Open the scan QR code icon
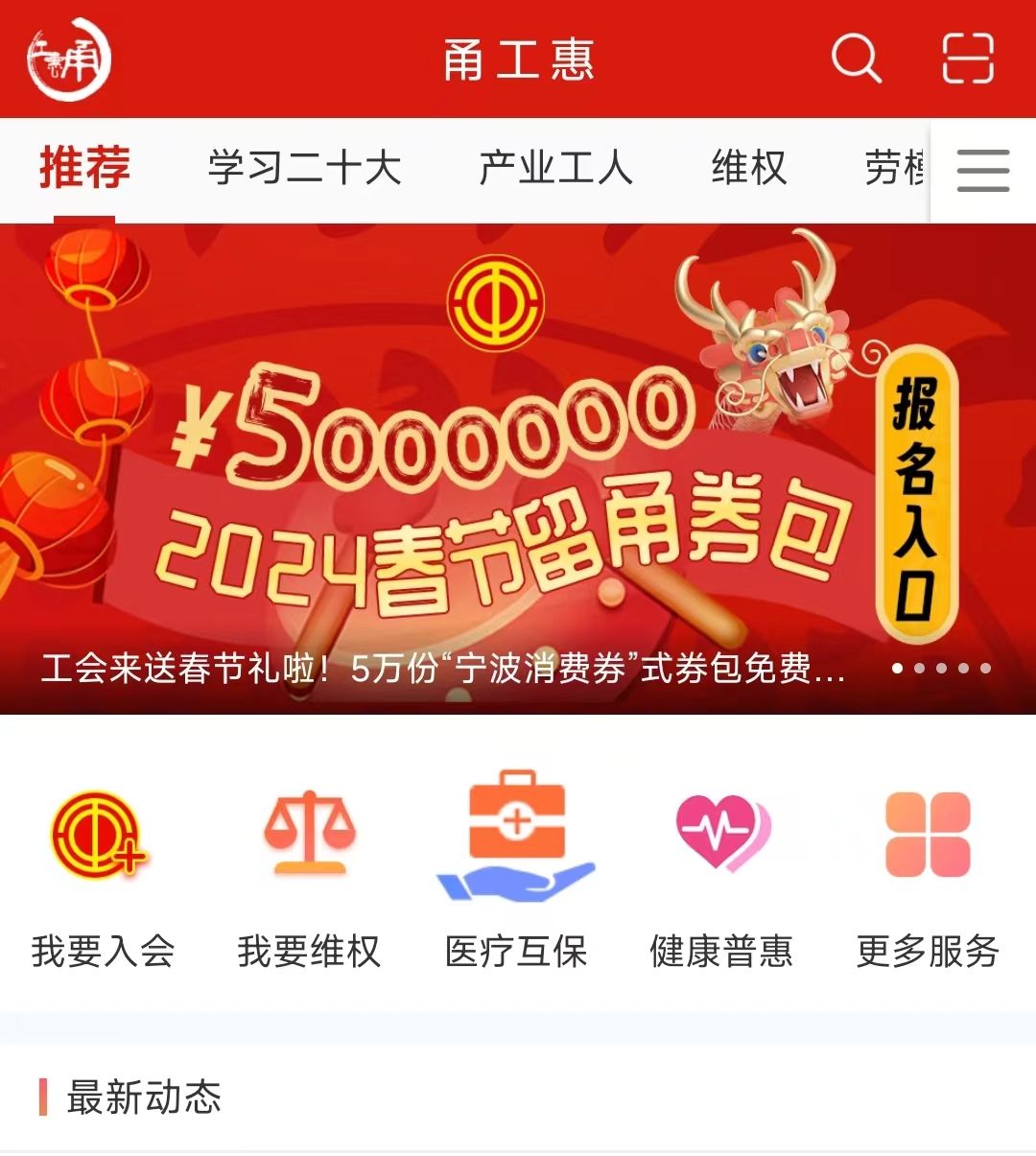Image resolution: width=1036 pixels, height=1156 pixels. click(x=967, y=59)
